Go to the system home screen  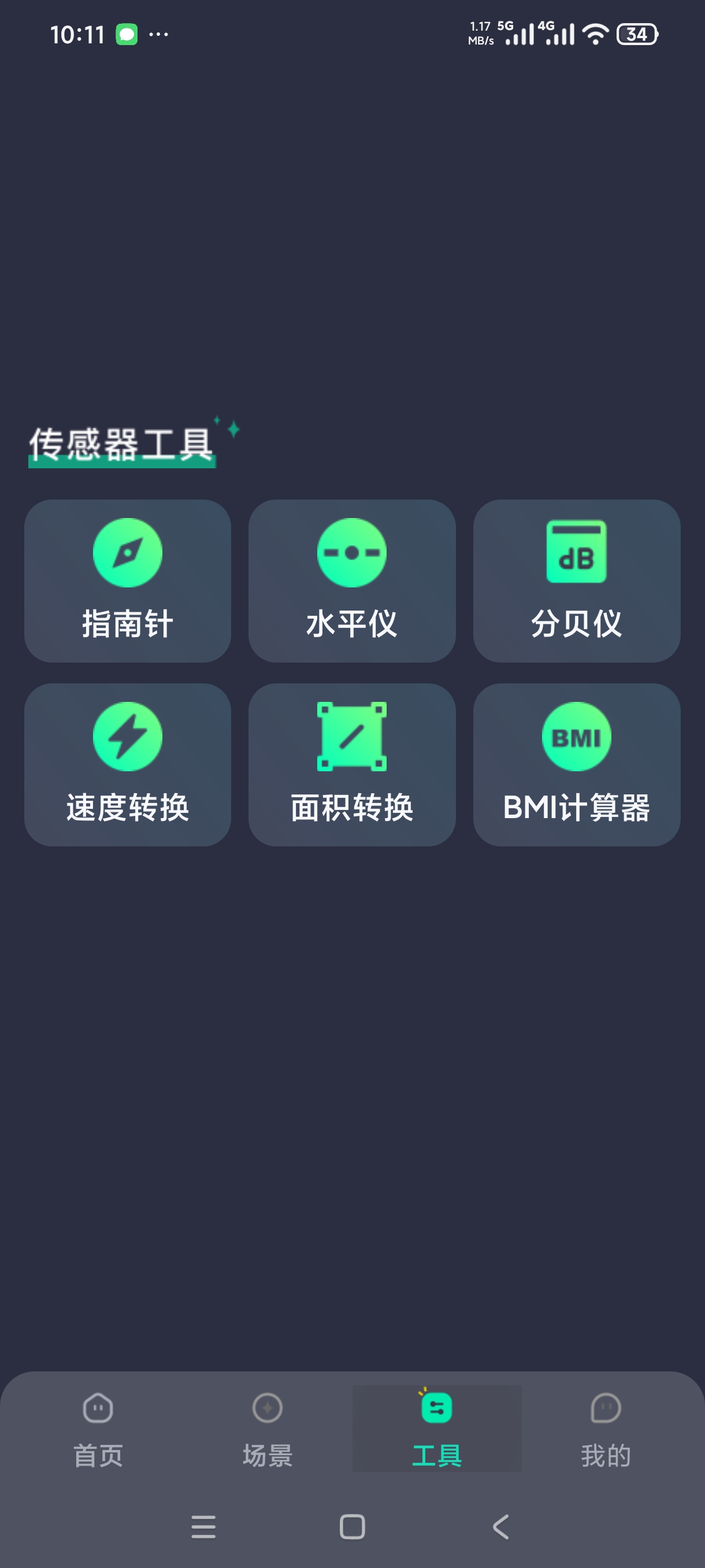[352, 1526]
